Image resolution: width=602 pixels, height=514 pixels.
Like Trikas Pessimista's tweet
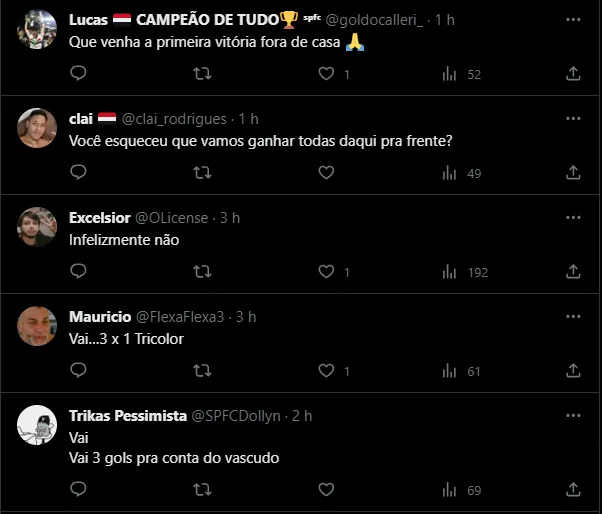point(325,490)
